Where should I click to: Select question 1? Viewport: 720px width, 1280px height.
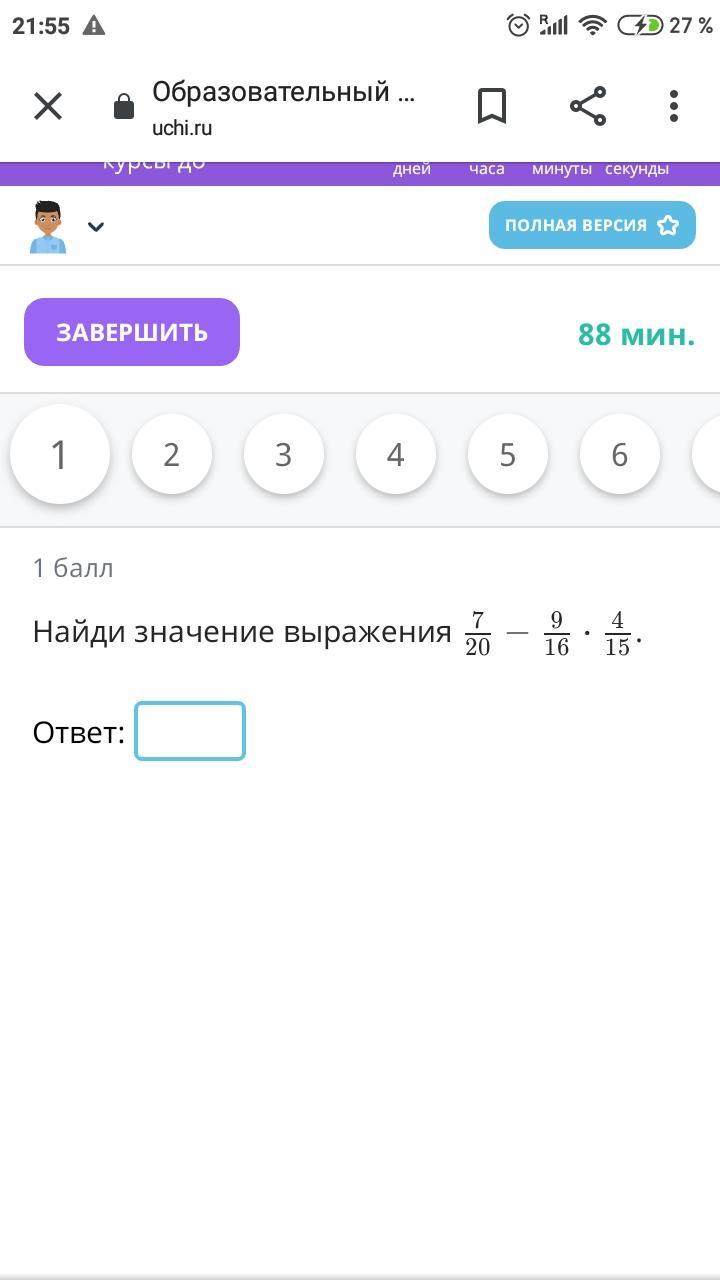[60, 454]
